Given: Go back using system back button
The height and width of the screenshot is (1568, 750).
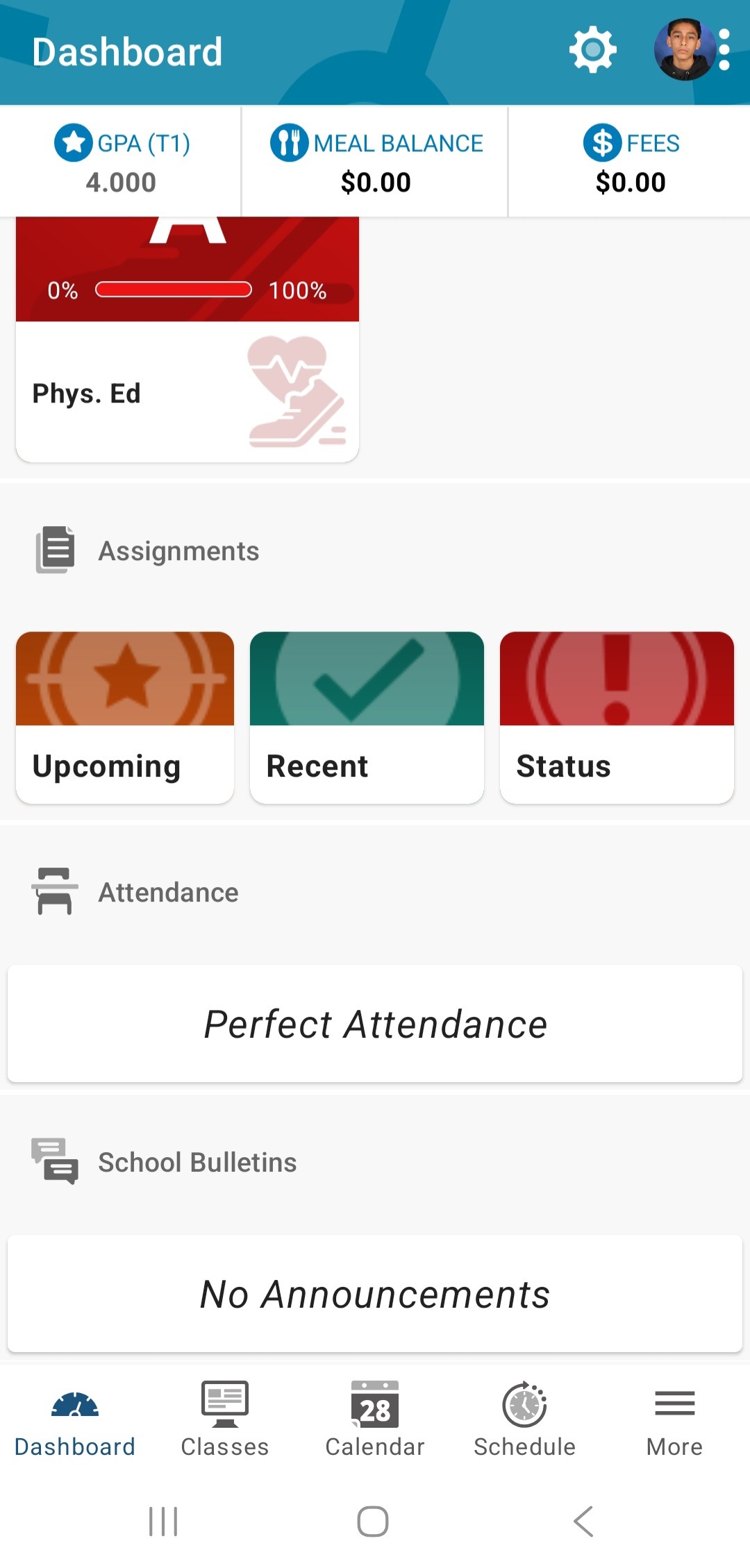Looking at the screenshot, I should pyautogui.click(x=583, y=1521).
